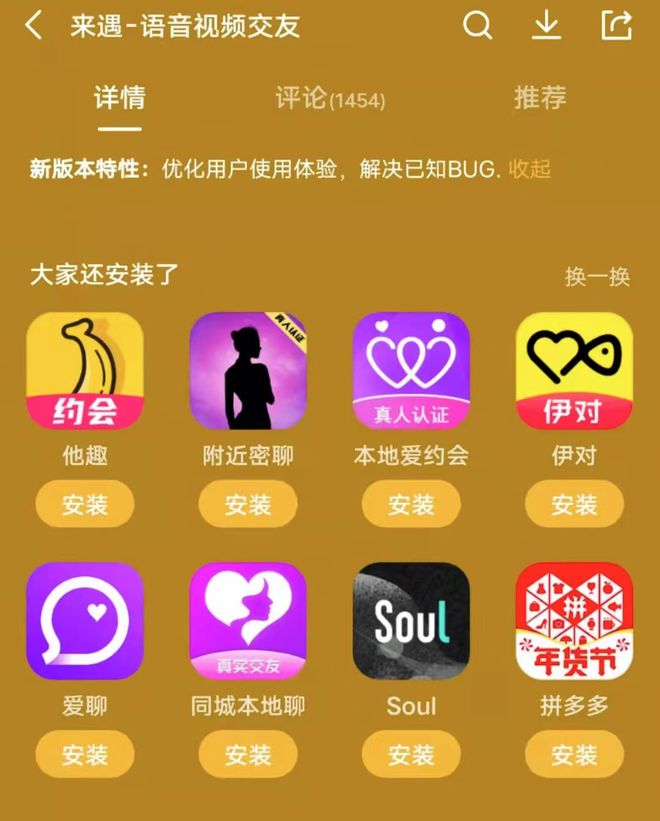Open the Soul app icon
Screen dimensions: 660x821
coord(411,621)
